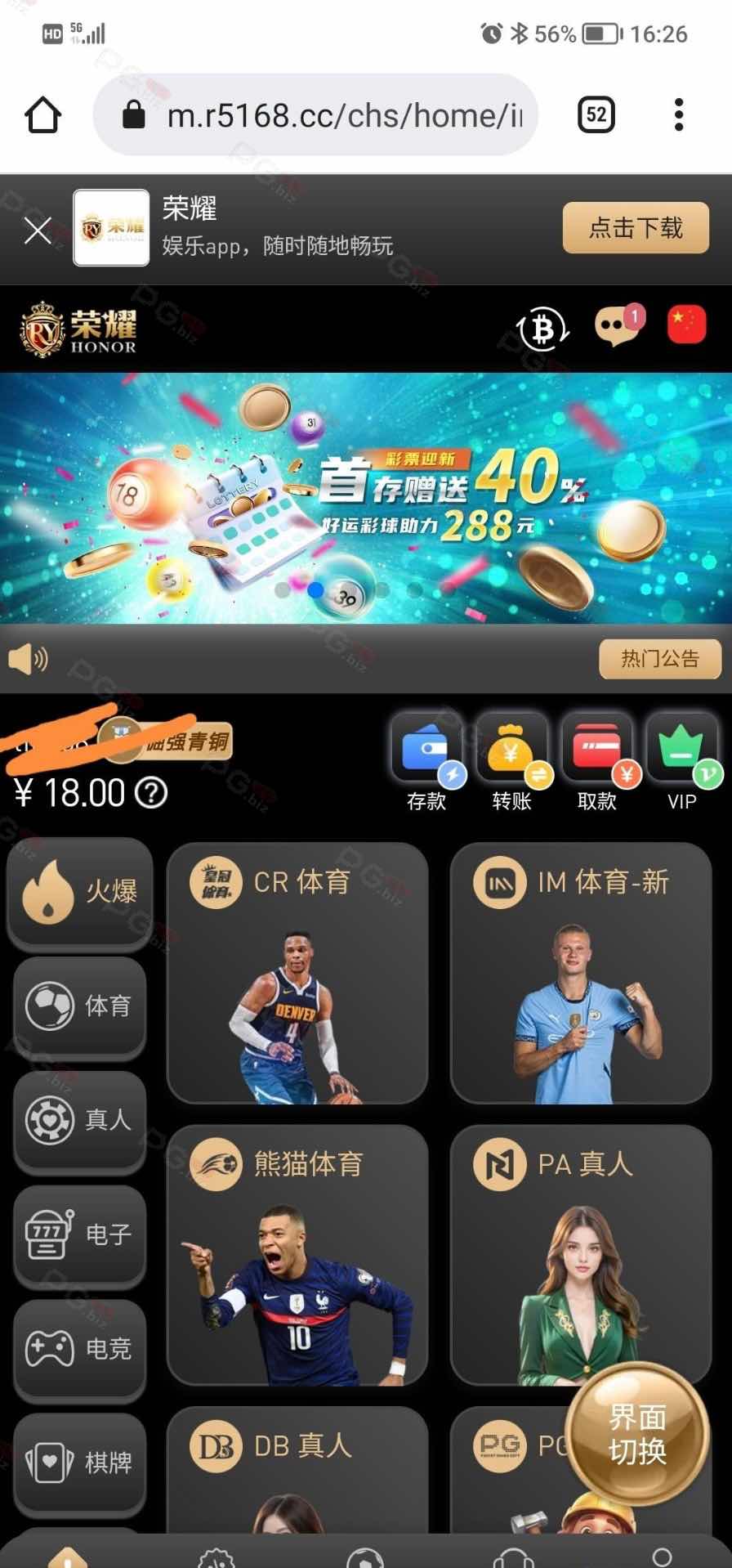732x1568 pixels.
Task: Tap the 点击下载 download button
Action: coord(636,228)
